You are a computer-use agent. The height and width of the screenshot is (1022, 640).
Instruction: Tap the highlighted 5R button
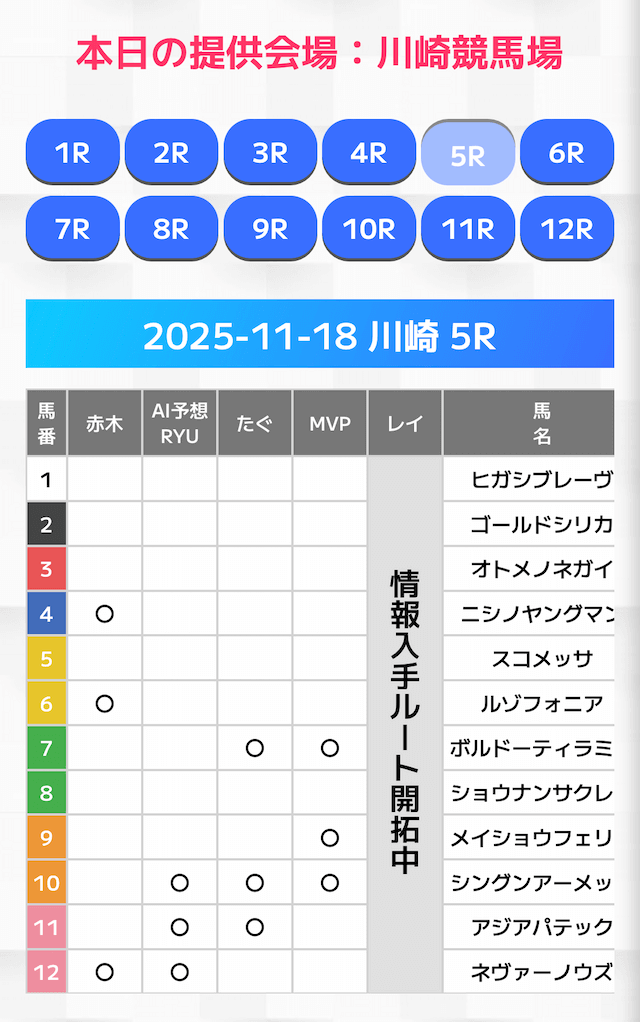point(468,154)
